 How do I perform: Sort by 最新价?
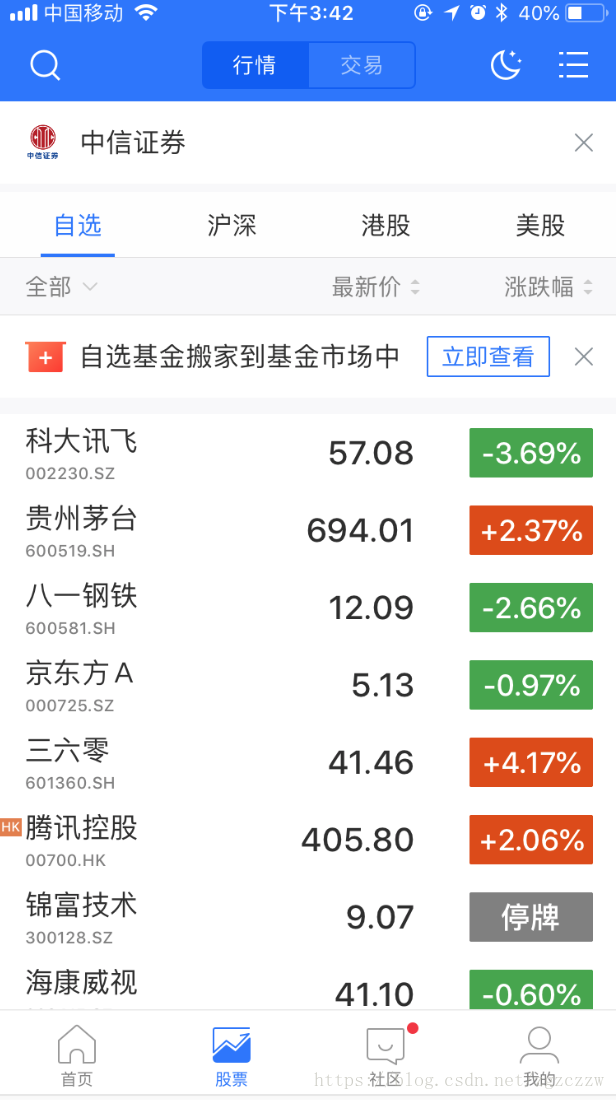376,288
